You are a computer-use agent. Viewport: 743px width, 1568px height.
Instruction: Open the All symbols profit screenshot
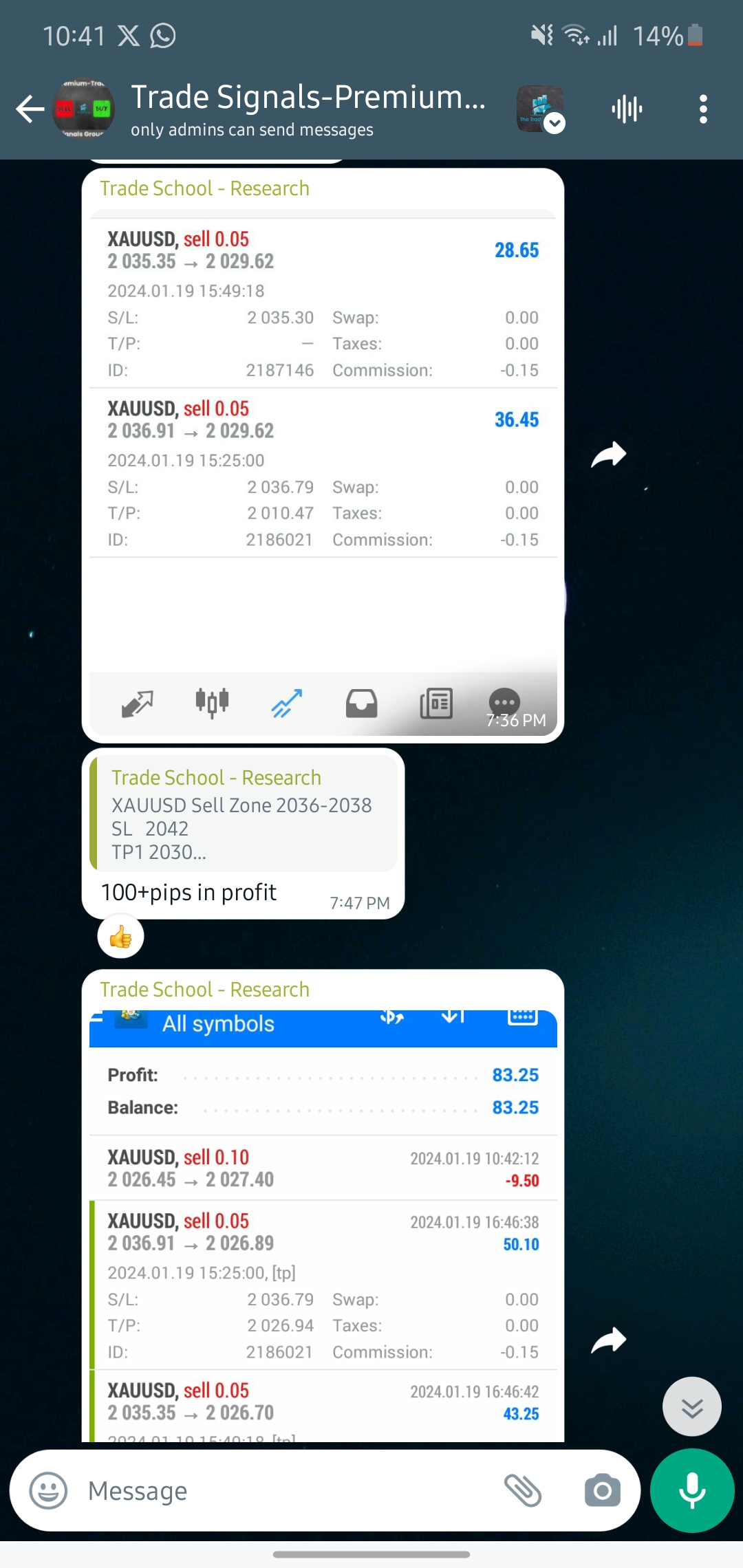point(323,1224)
